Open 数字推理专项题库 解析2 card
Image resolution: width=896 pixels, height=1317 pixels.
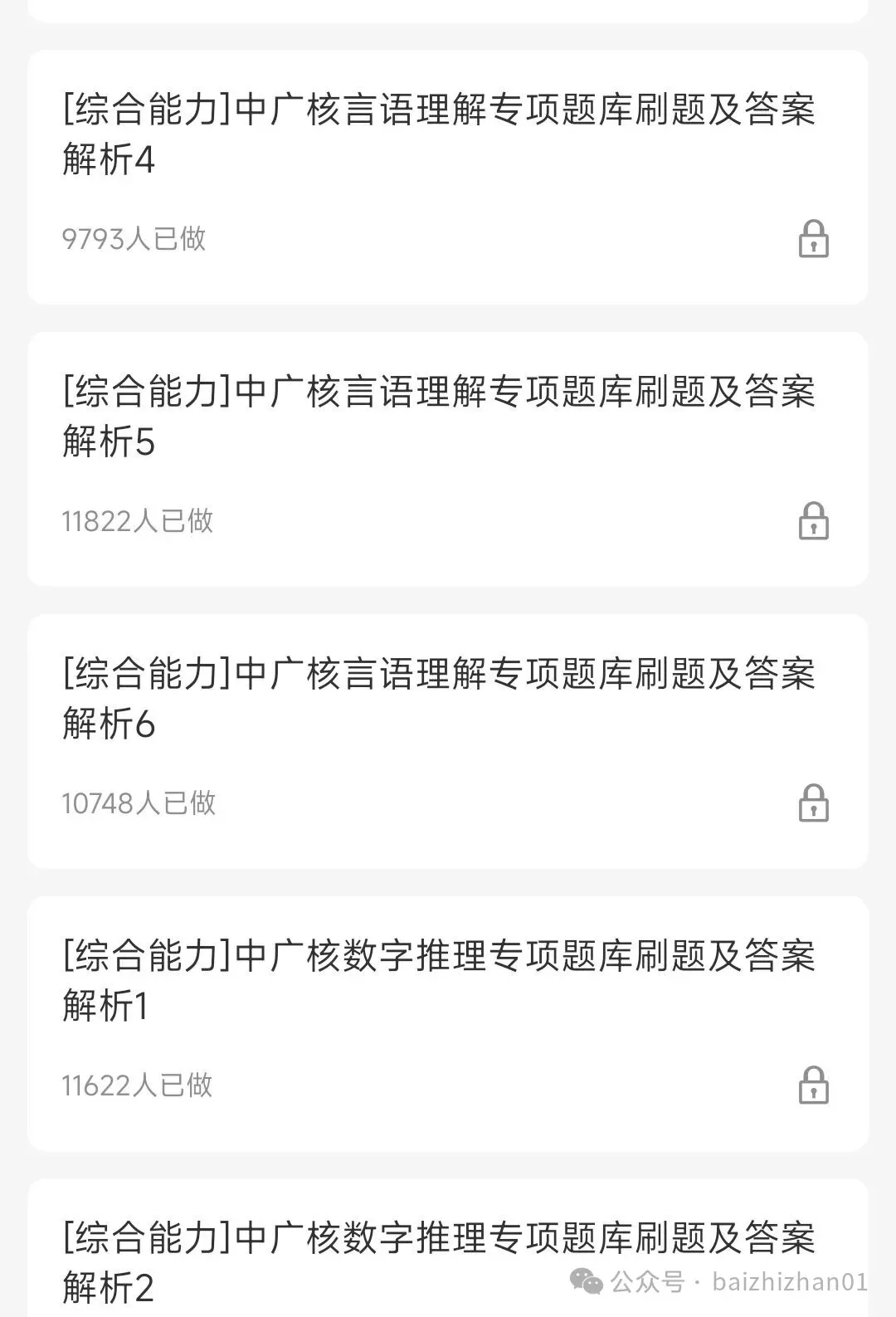[x=440, y=1262]
